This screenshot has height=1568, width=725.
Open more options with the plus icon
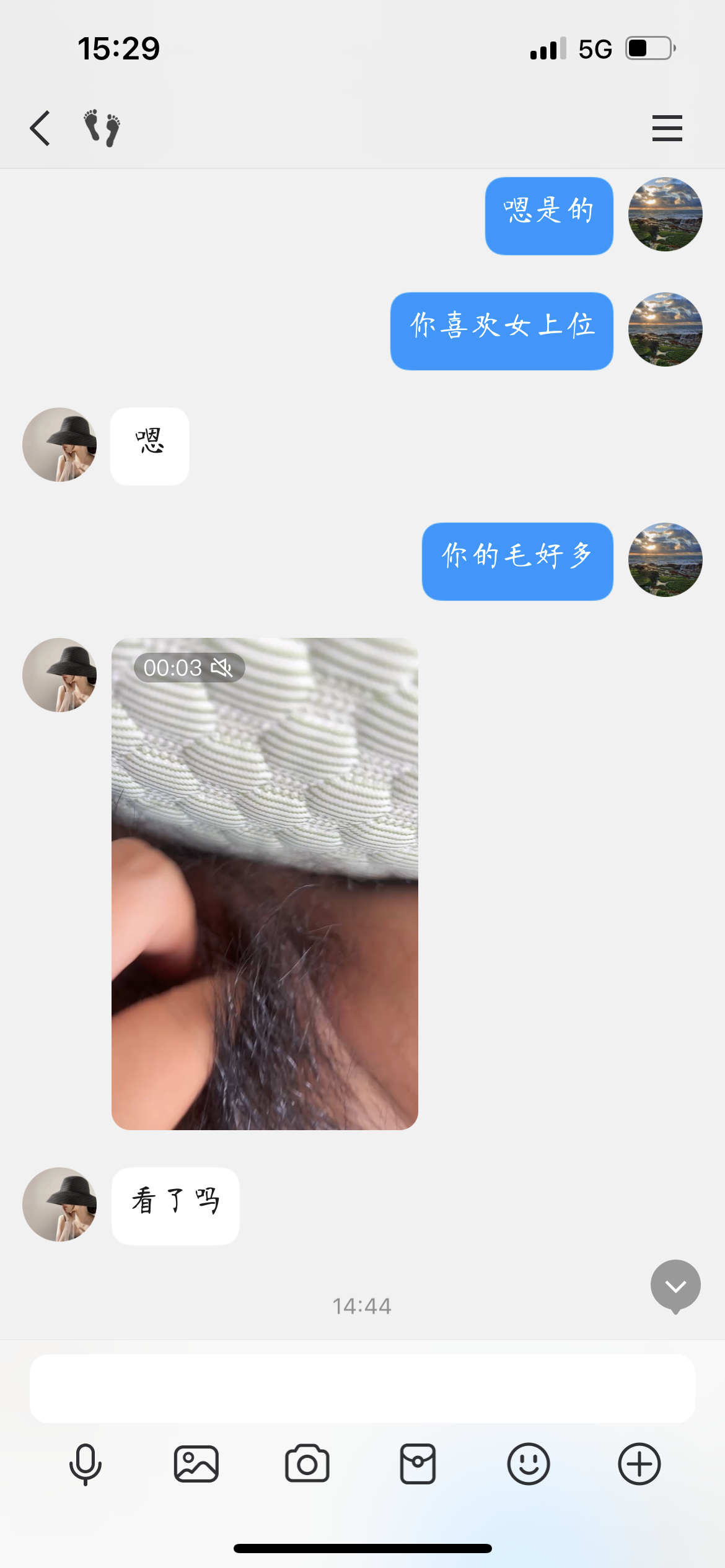tap(639, 1465)
